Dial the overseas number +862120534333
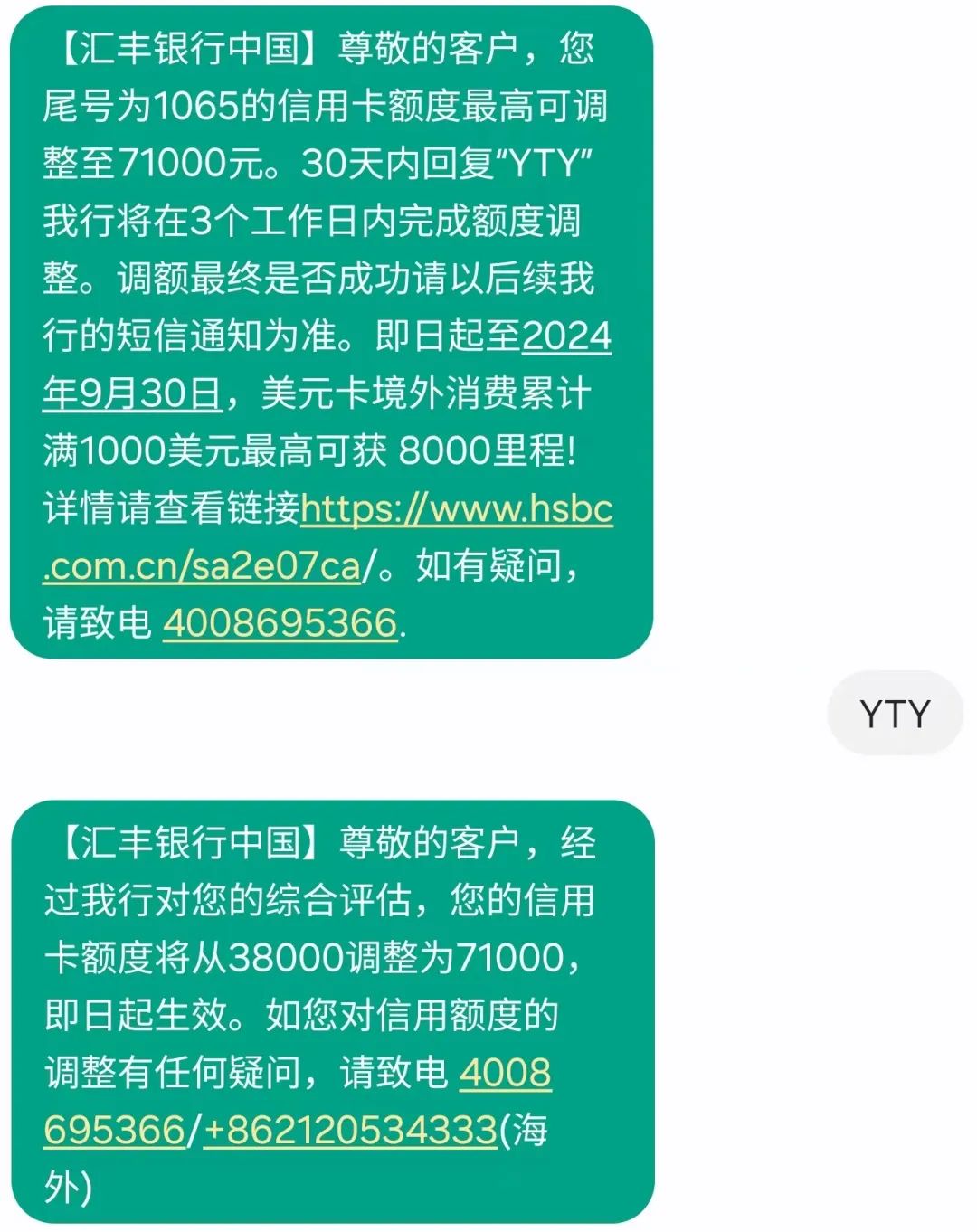This screenshot has width=977, height=1232. point(351,1130)
